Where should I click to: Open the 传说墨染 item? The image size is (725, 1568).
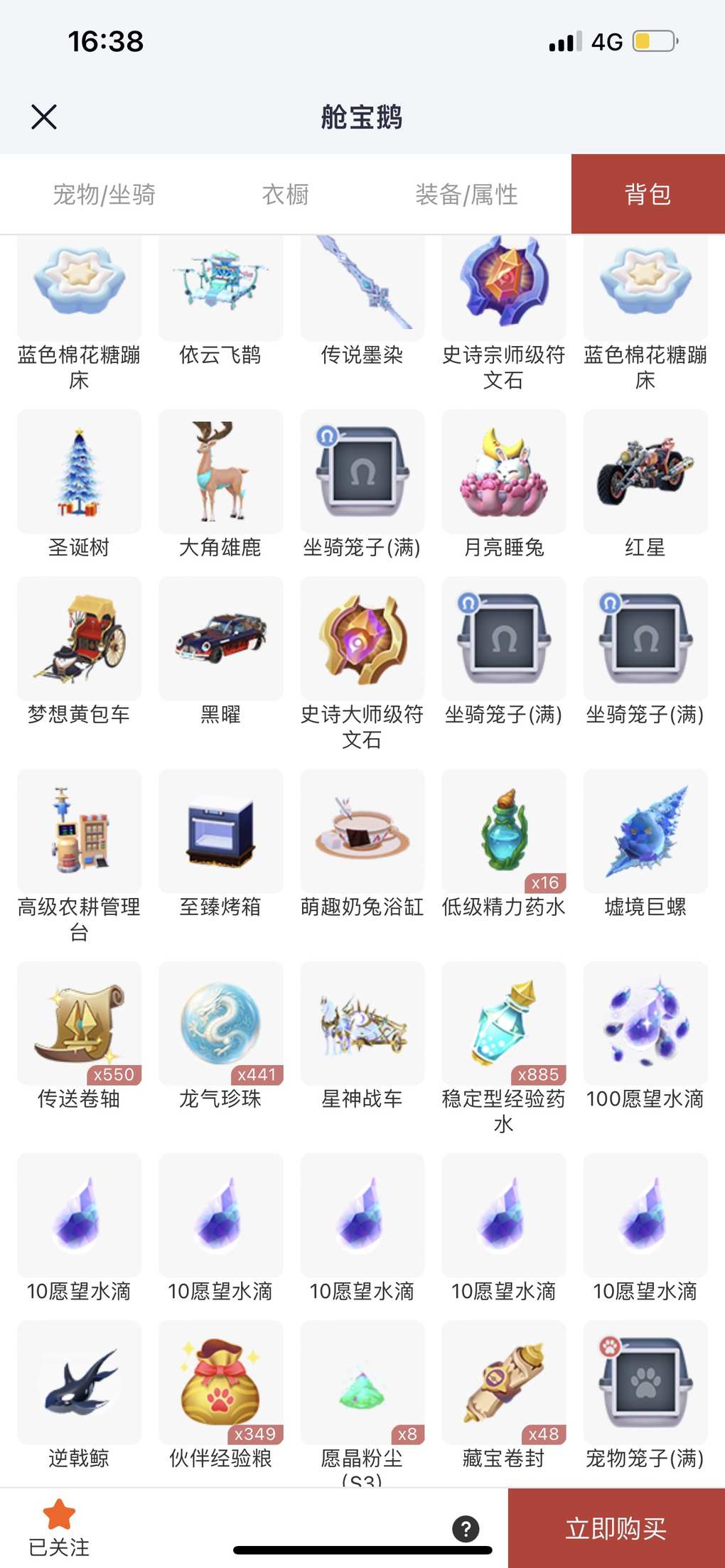[362, 288]
